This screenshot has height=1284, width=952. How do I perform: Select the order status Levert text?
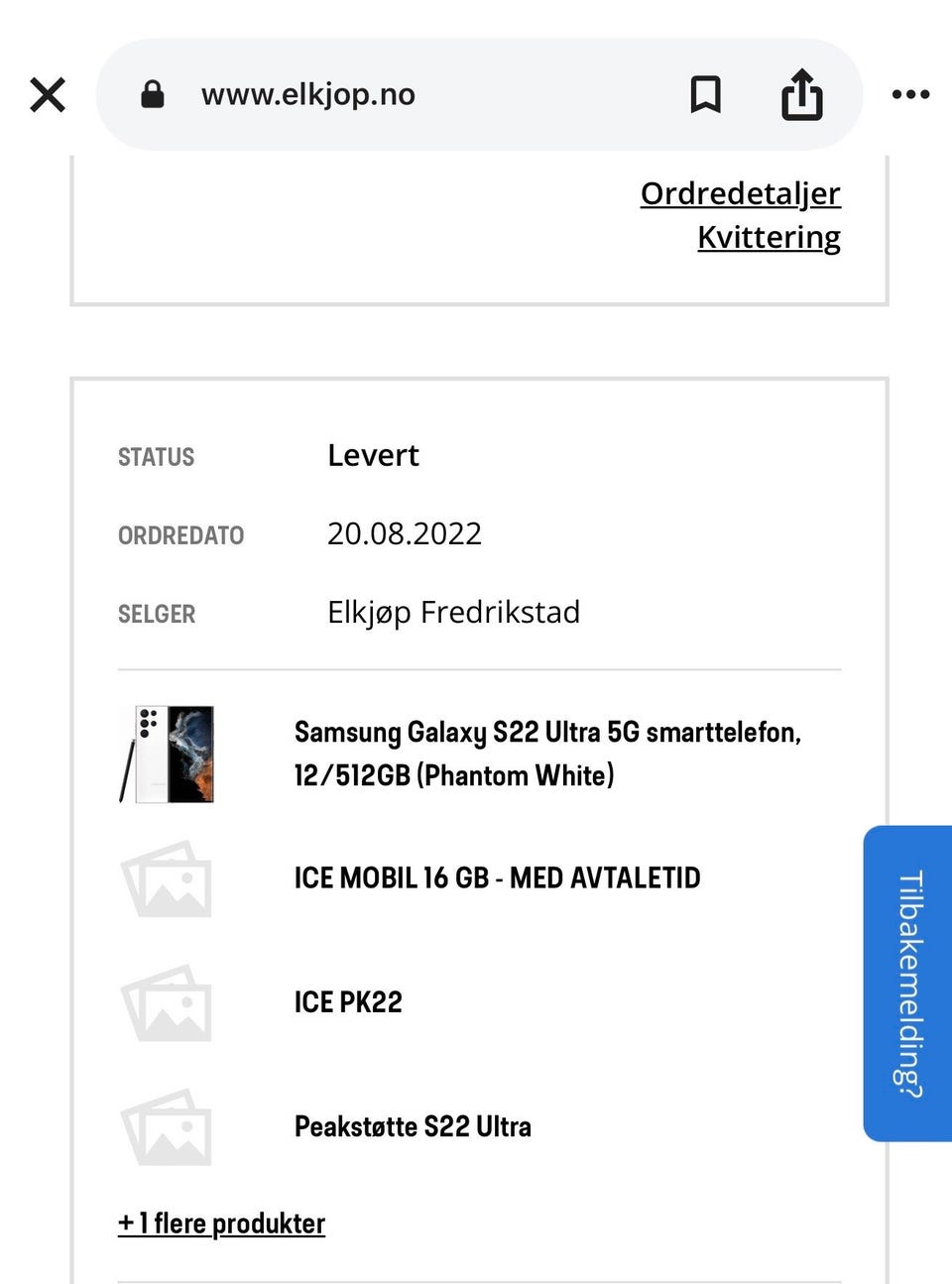[x=374, y=455]
